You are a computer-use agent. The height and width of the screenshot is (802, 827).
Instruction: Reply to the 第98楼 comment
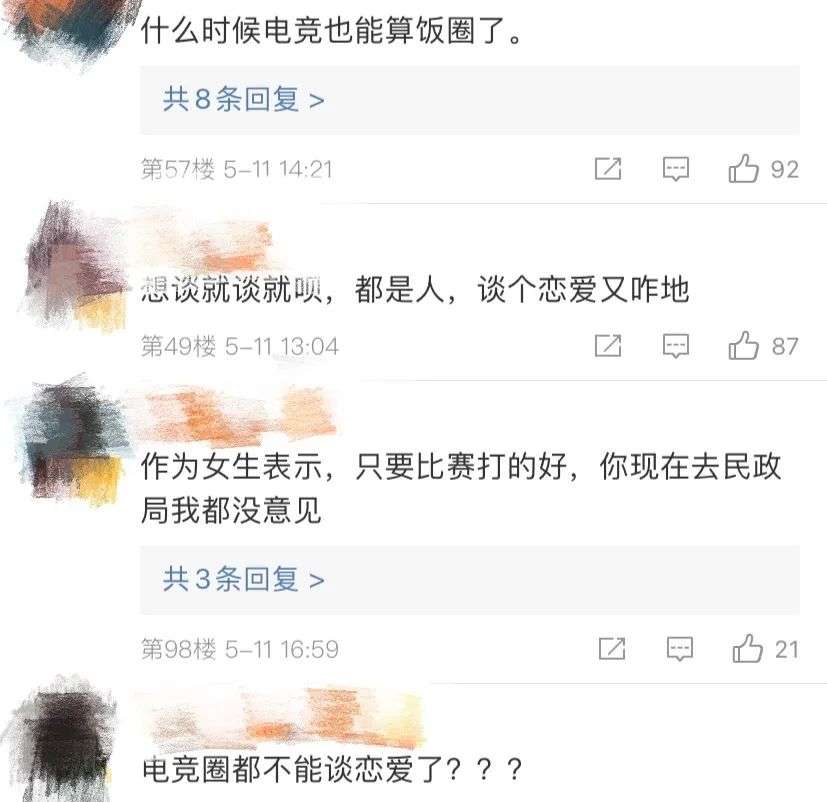[677, 649]
